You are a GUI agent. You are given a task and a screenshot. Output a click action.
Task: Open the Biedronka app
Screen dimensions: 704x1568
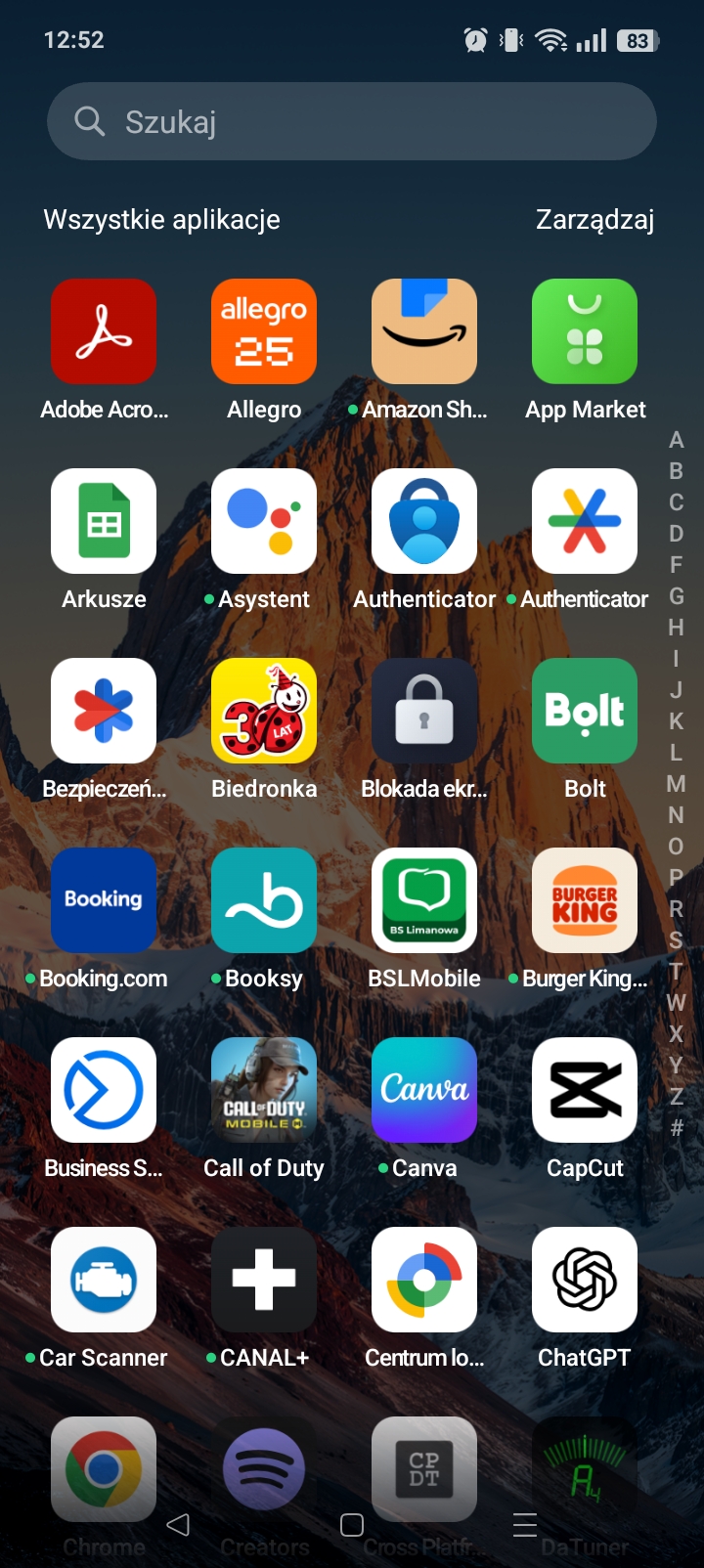(x=264, y=711)
